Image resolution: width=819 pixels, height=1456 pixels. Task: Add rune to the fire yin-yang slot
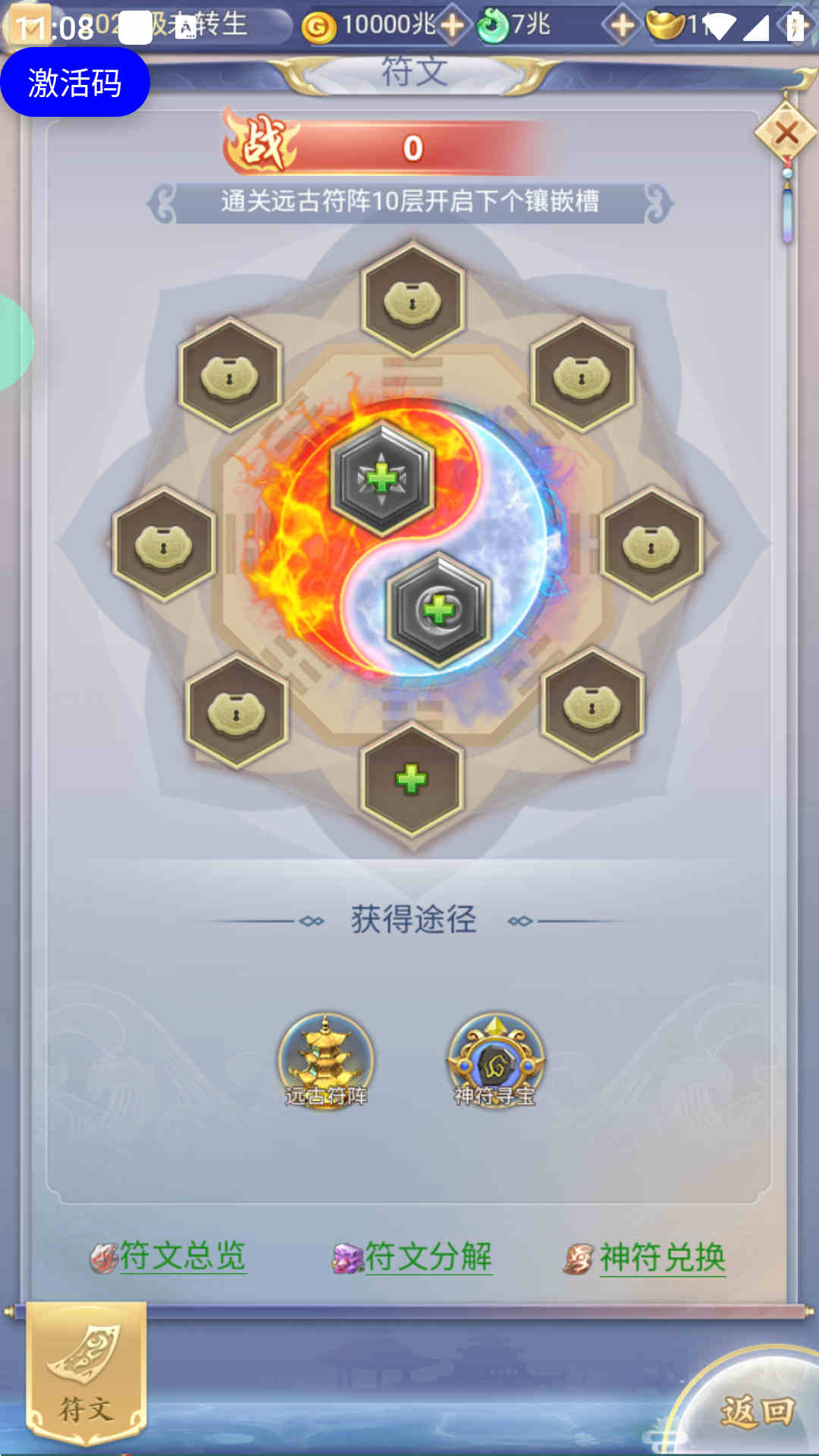[381, 478]
